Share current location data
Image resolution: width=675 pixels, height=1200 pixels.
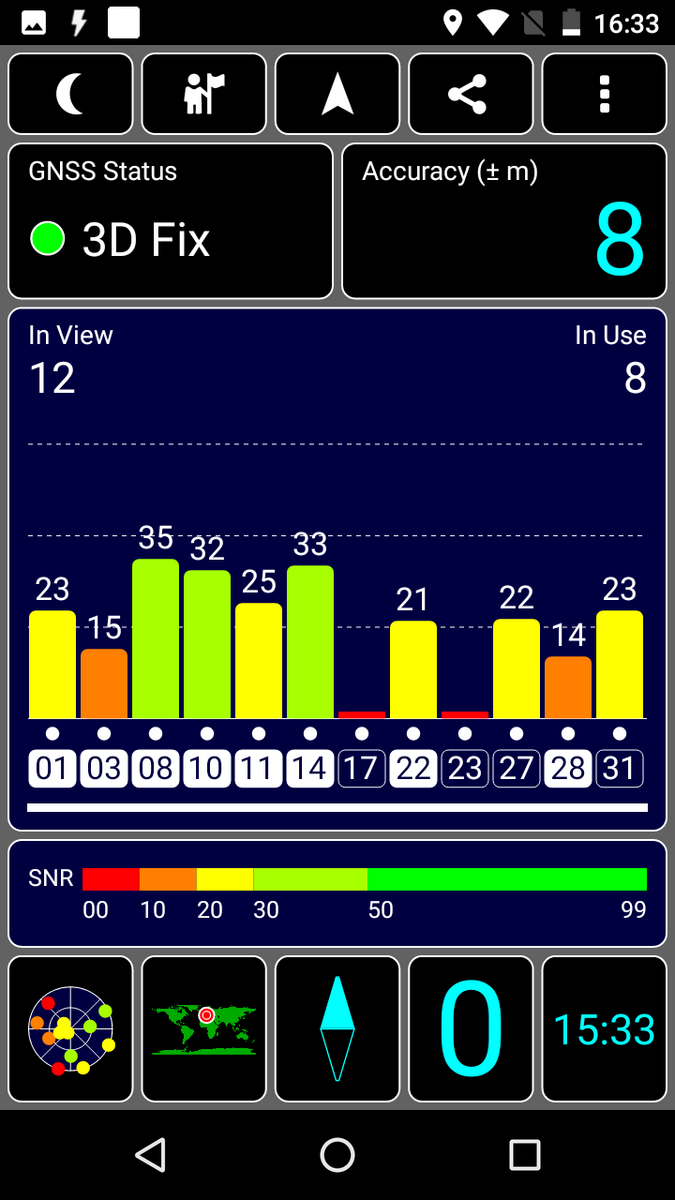pos(471,94)
